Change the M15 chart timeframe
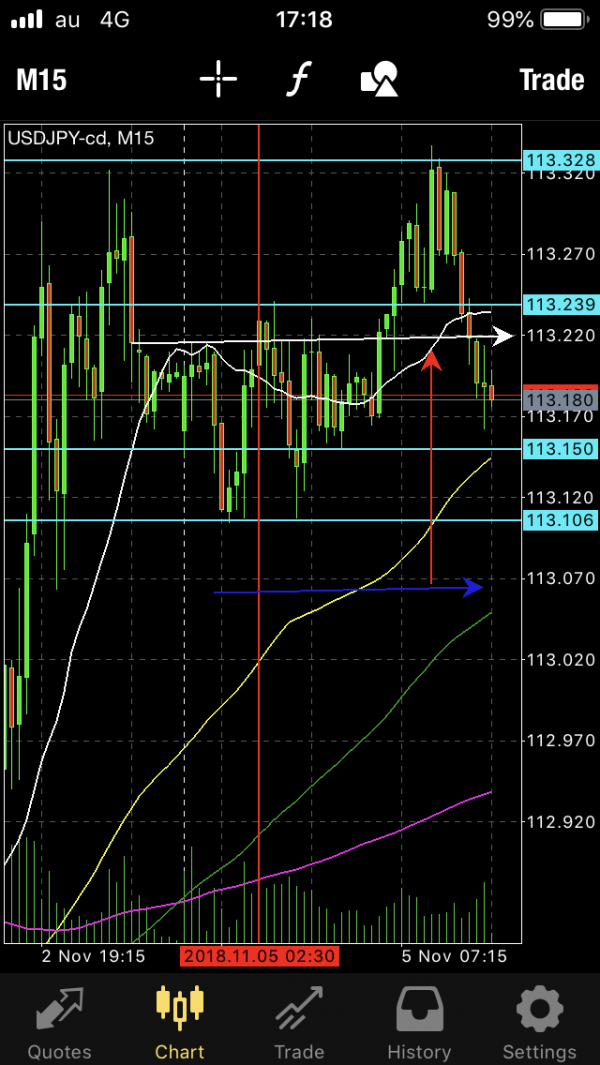The height and width of the screenshot is (1065, 600). pos(42,80)
